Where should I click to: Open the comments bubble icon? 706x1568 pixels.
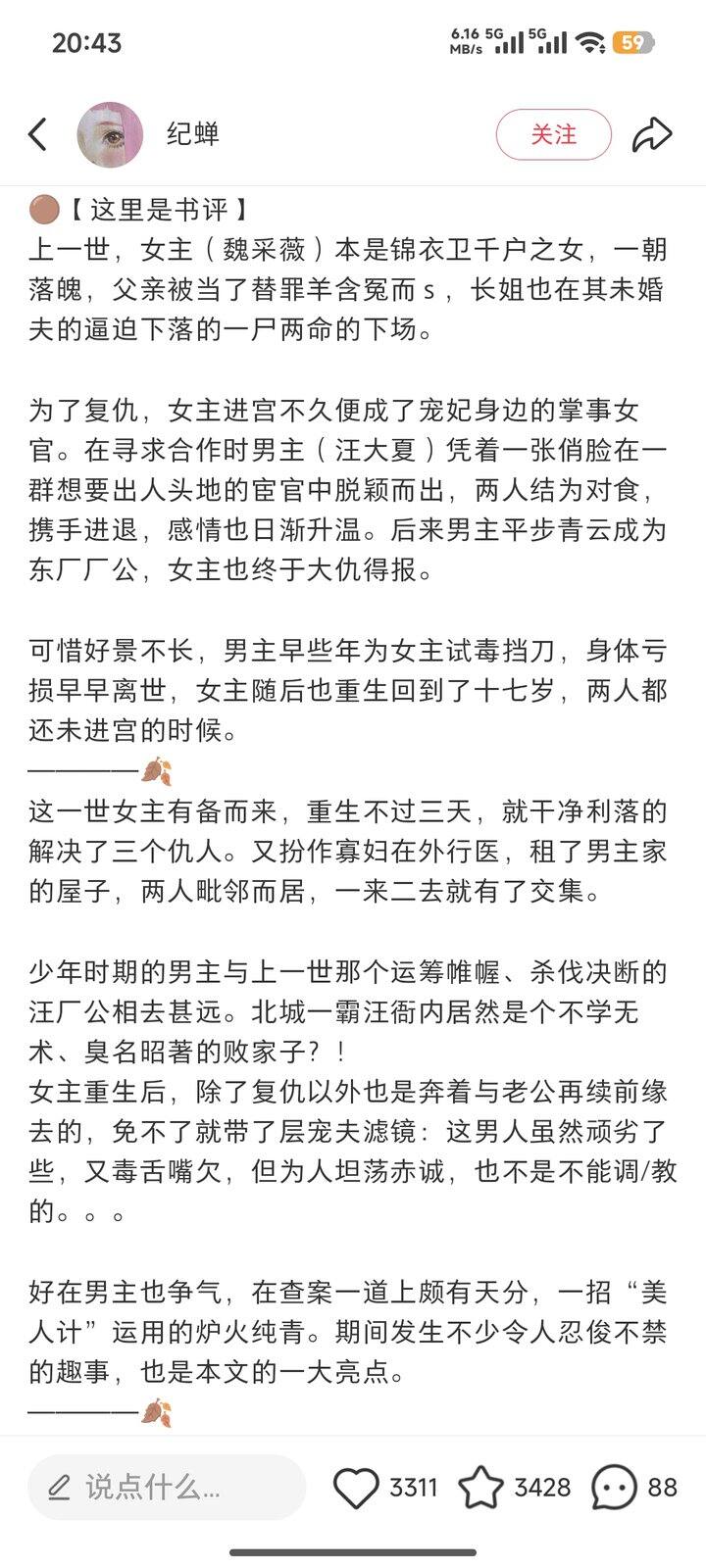[x=615, y=1487]
